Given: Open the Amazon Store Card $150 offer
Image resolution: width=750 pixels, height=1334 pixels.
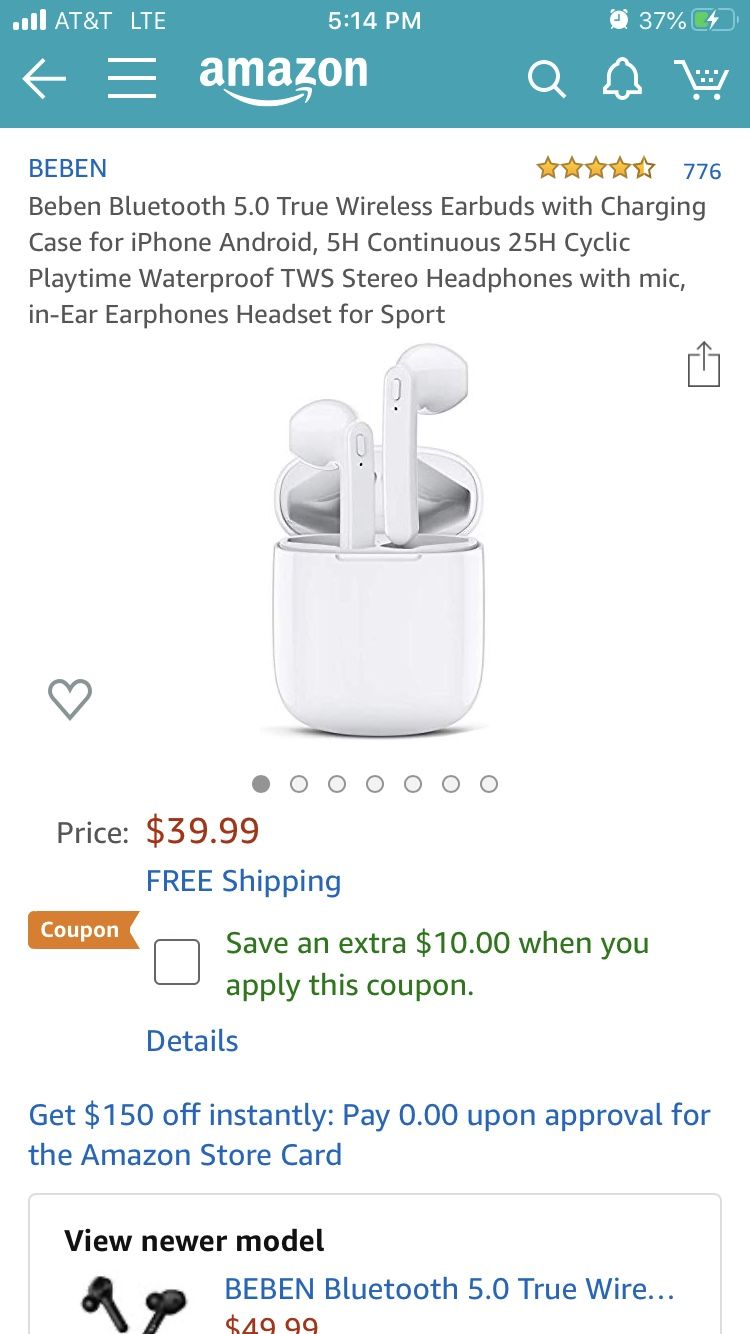Looking at the screenshot, I should click(370, 1135).
